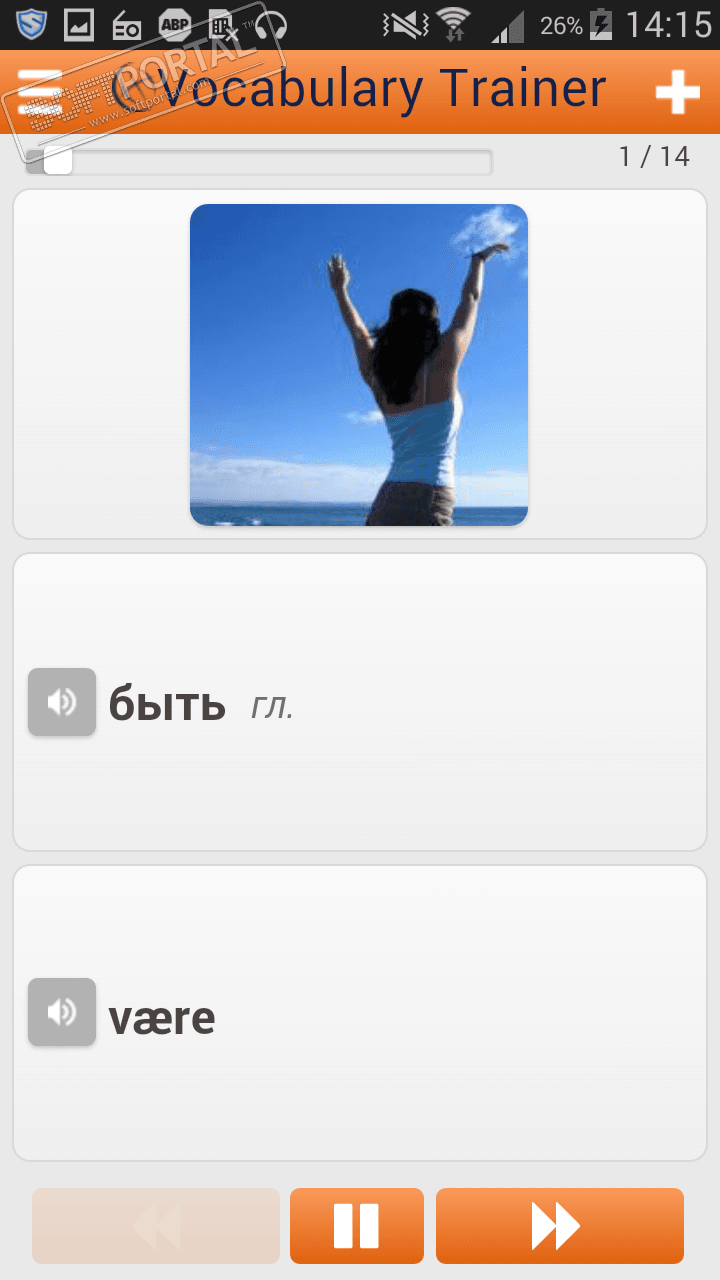This screenshot has height=1280, width=720.
Task: Play audio for the word быть
Action: [x=62, y=702]
